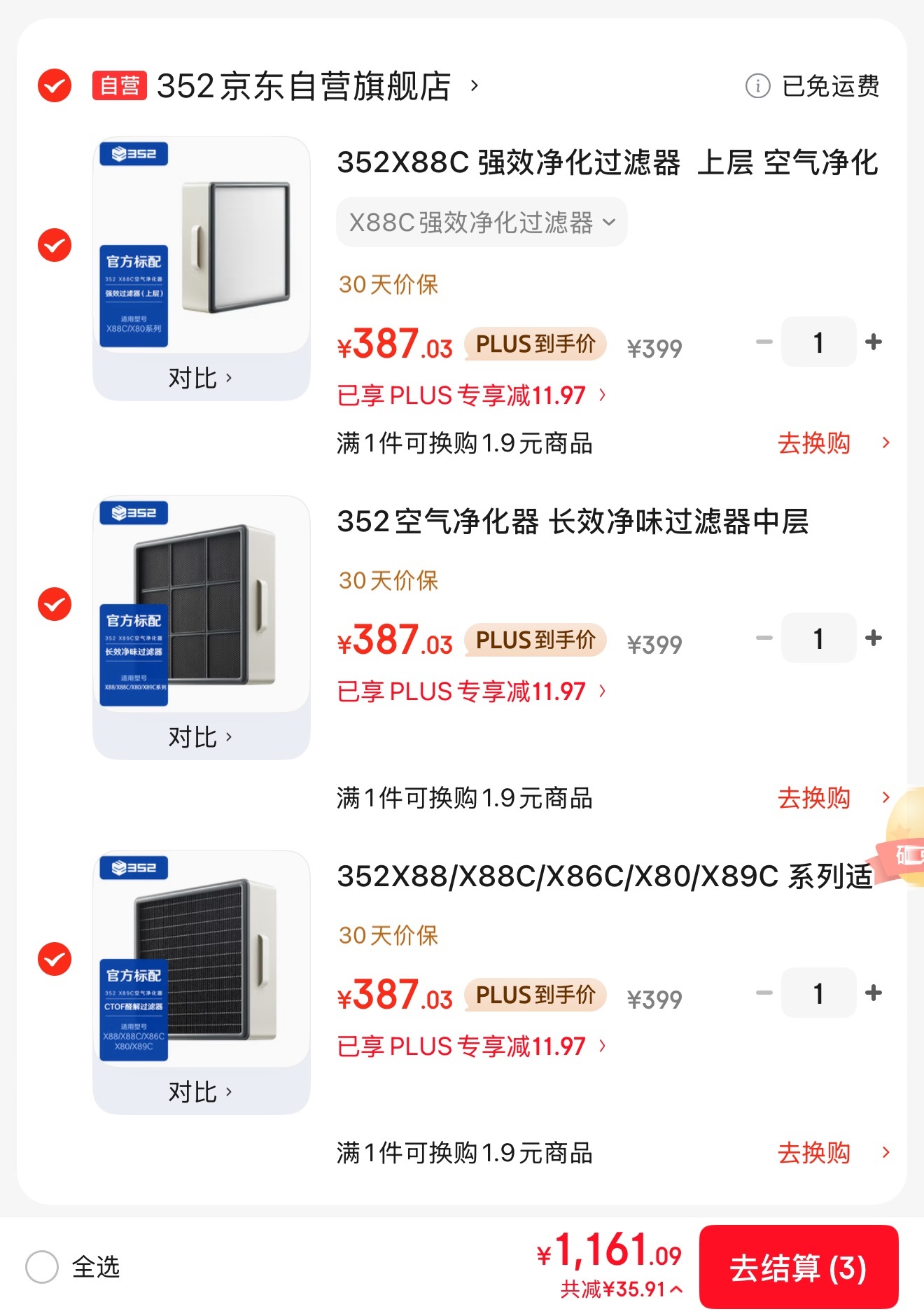
Task: Increase quantity of the 352X88/X88C/X86C item
Action: [x=873, y=993]
